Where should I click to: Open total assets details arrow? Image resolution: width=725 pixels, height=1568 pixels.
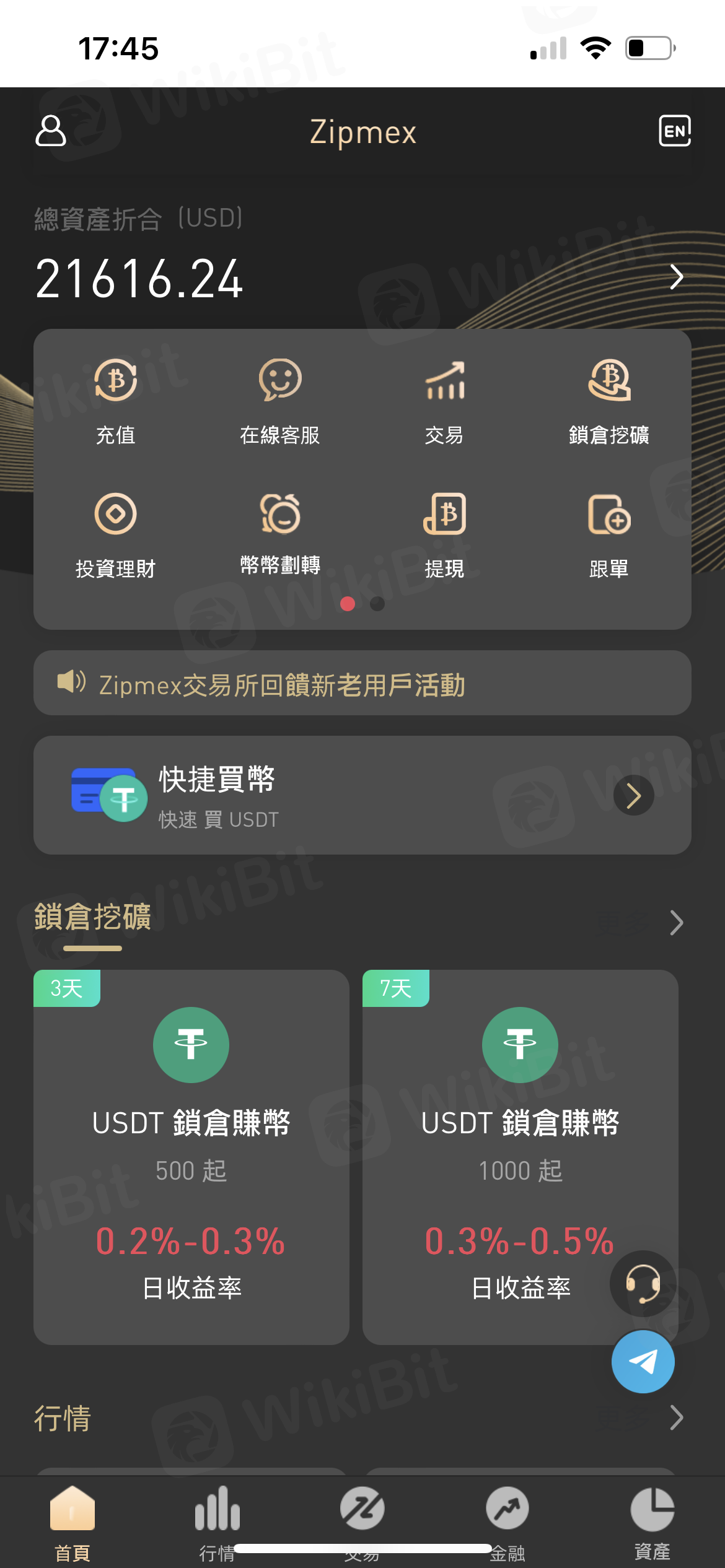[x=676, y=277]
